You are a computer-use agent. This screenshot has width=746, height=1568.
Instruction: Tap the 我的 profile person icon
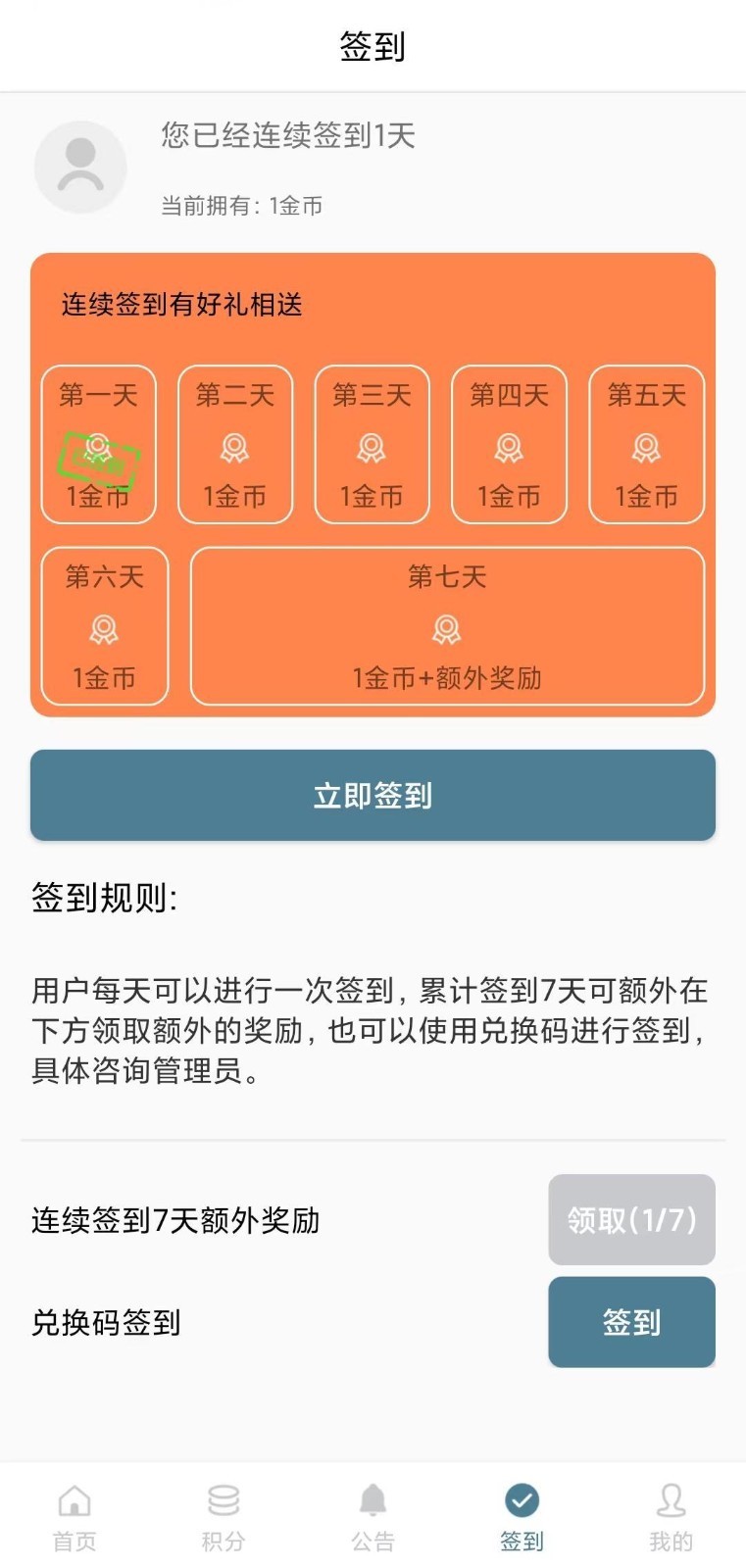point(671,1497)
